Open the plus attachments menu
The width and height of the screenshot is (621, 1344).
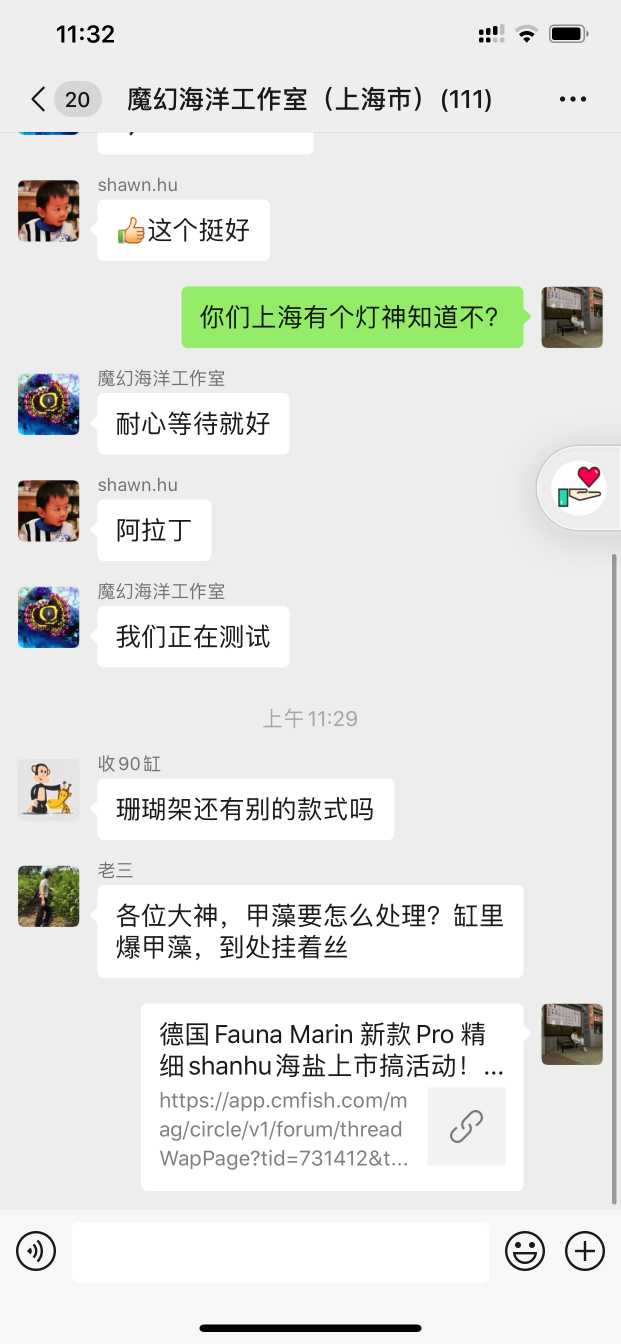585,1251
